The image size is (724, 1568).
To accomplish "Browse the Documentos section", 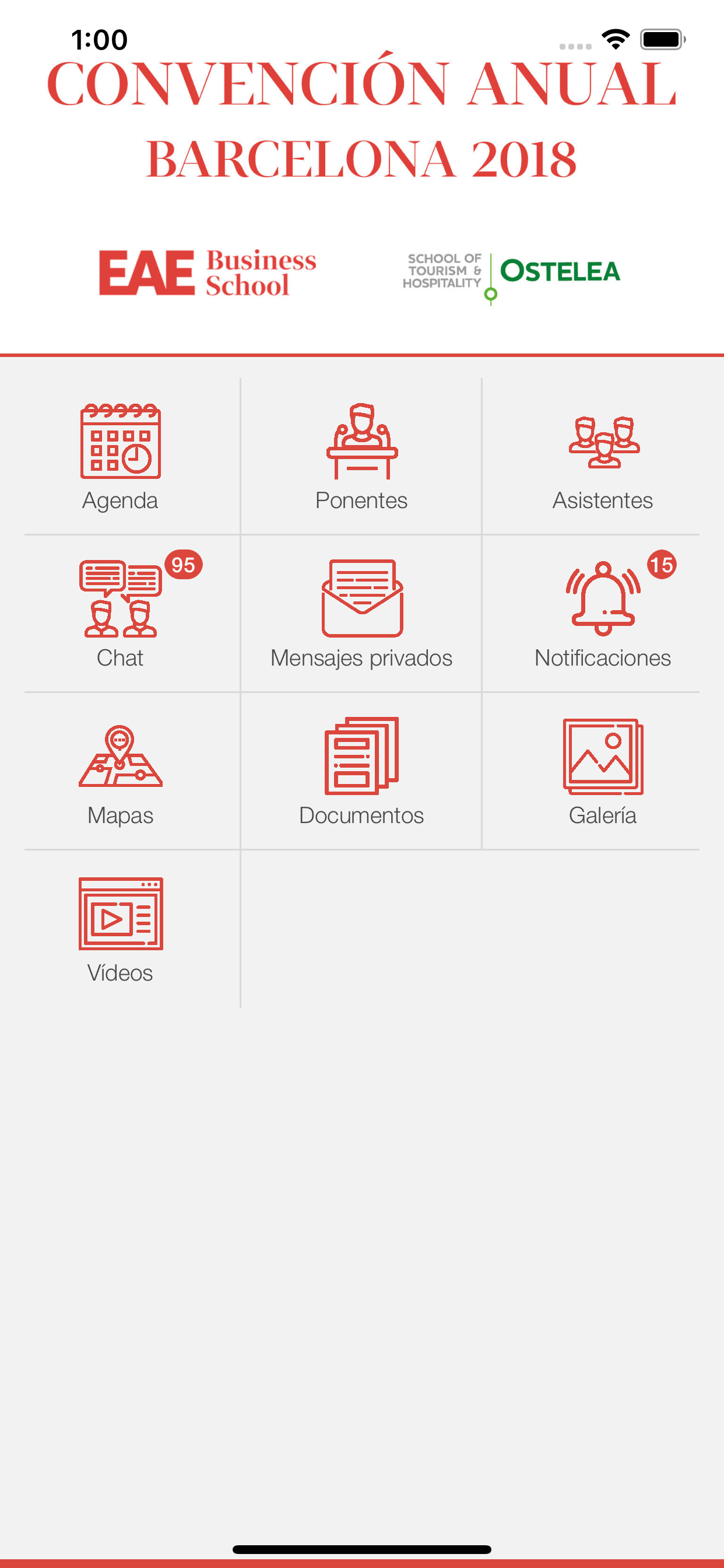I will pos(361,771).
